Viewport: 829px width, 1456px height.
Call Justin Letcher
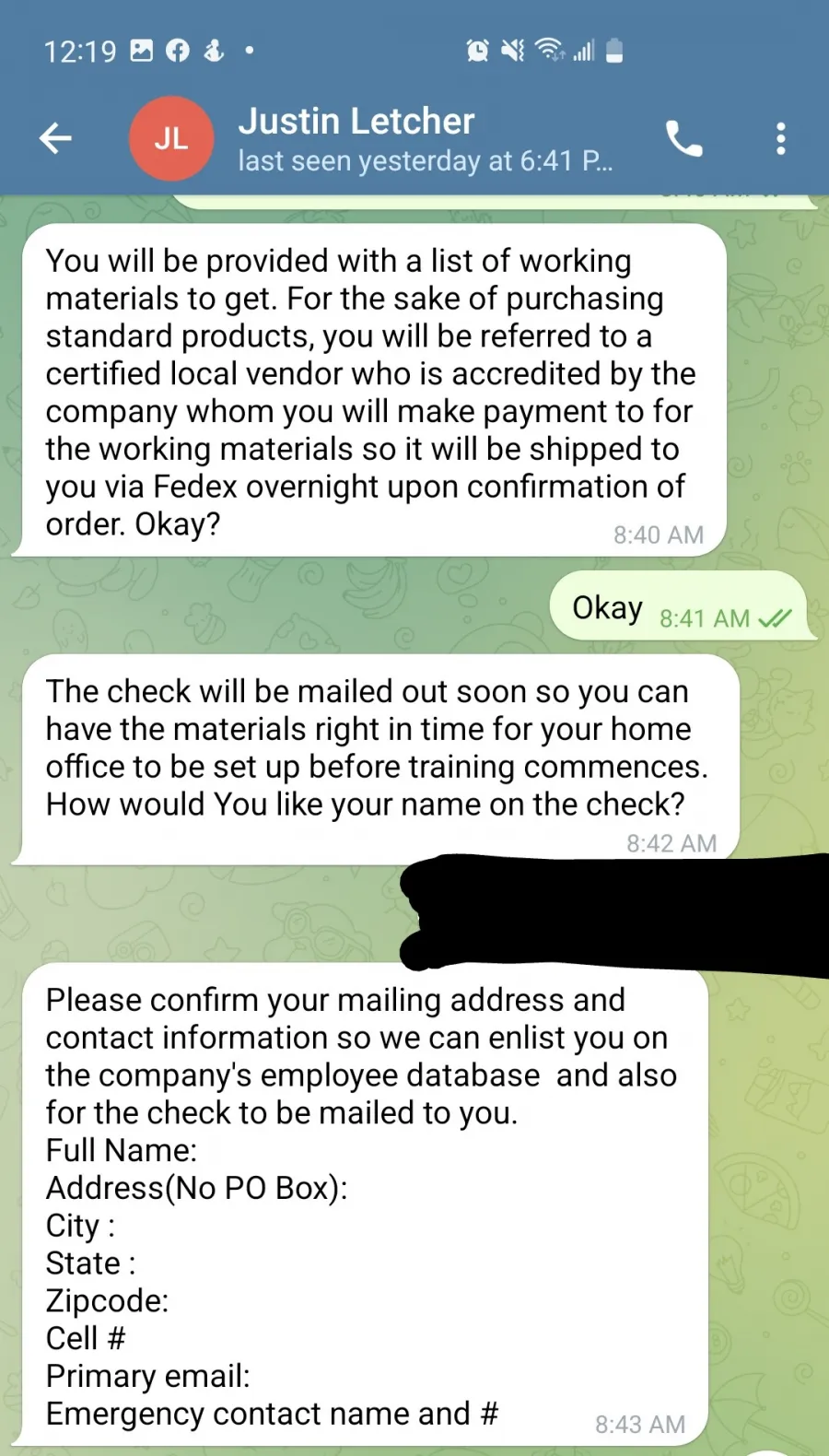683,139
